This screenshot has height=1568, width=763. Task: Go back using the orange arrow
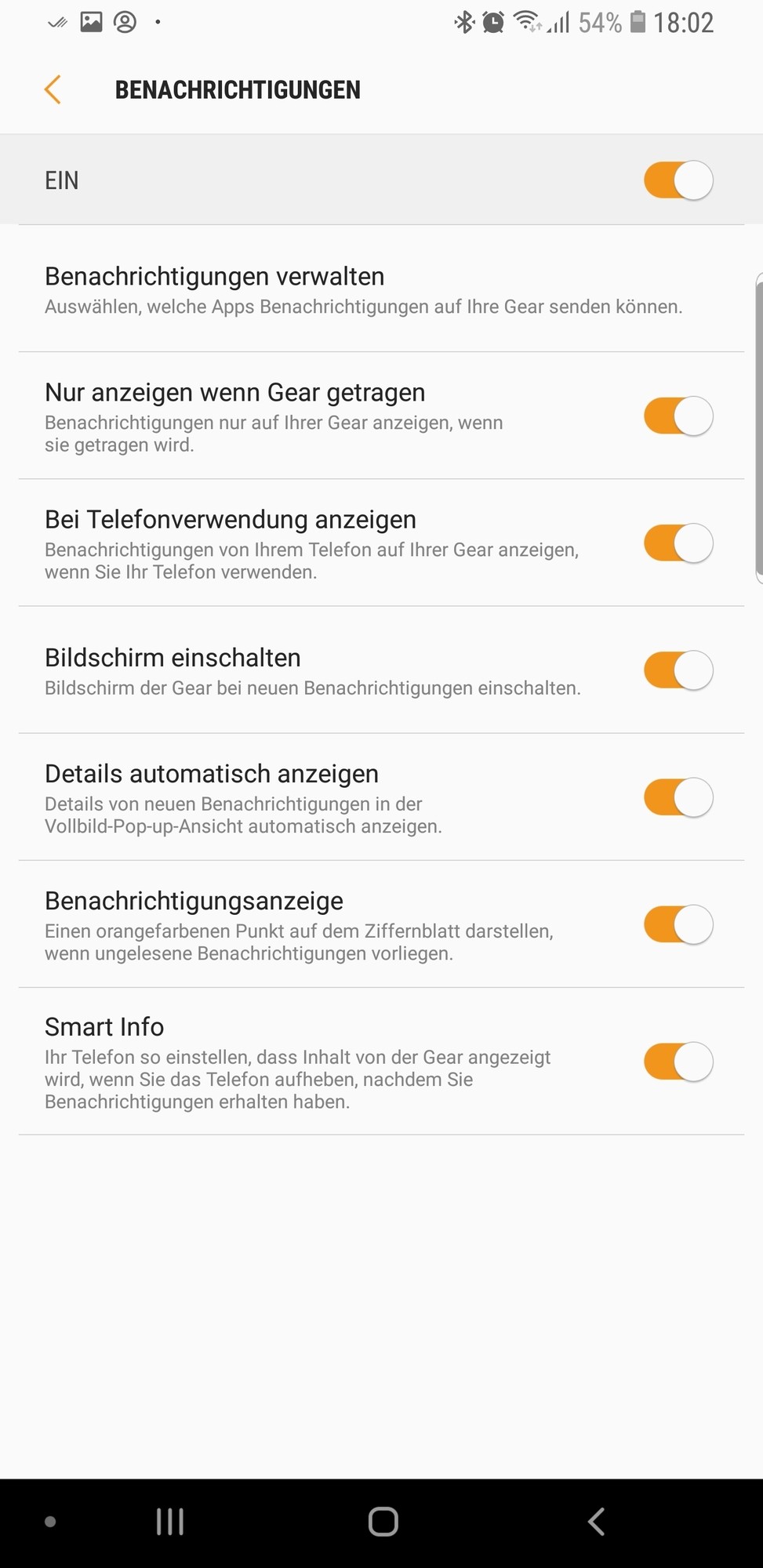click(x=53, y=89)
